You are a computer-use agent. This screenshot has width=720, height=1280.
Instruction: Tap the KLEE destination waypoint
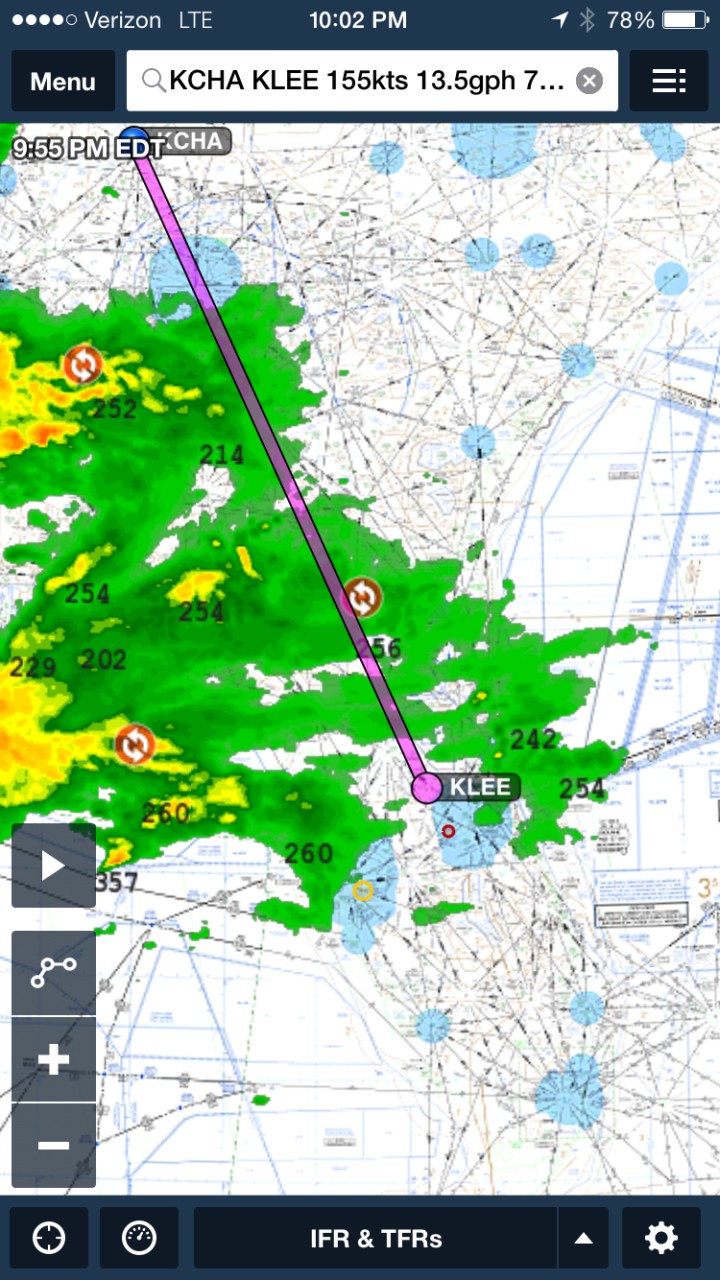(428, 787)
